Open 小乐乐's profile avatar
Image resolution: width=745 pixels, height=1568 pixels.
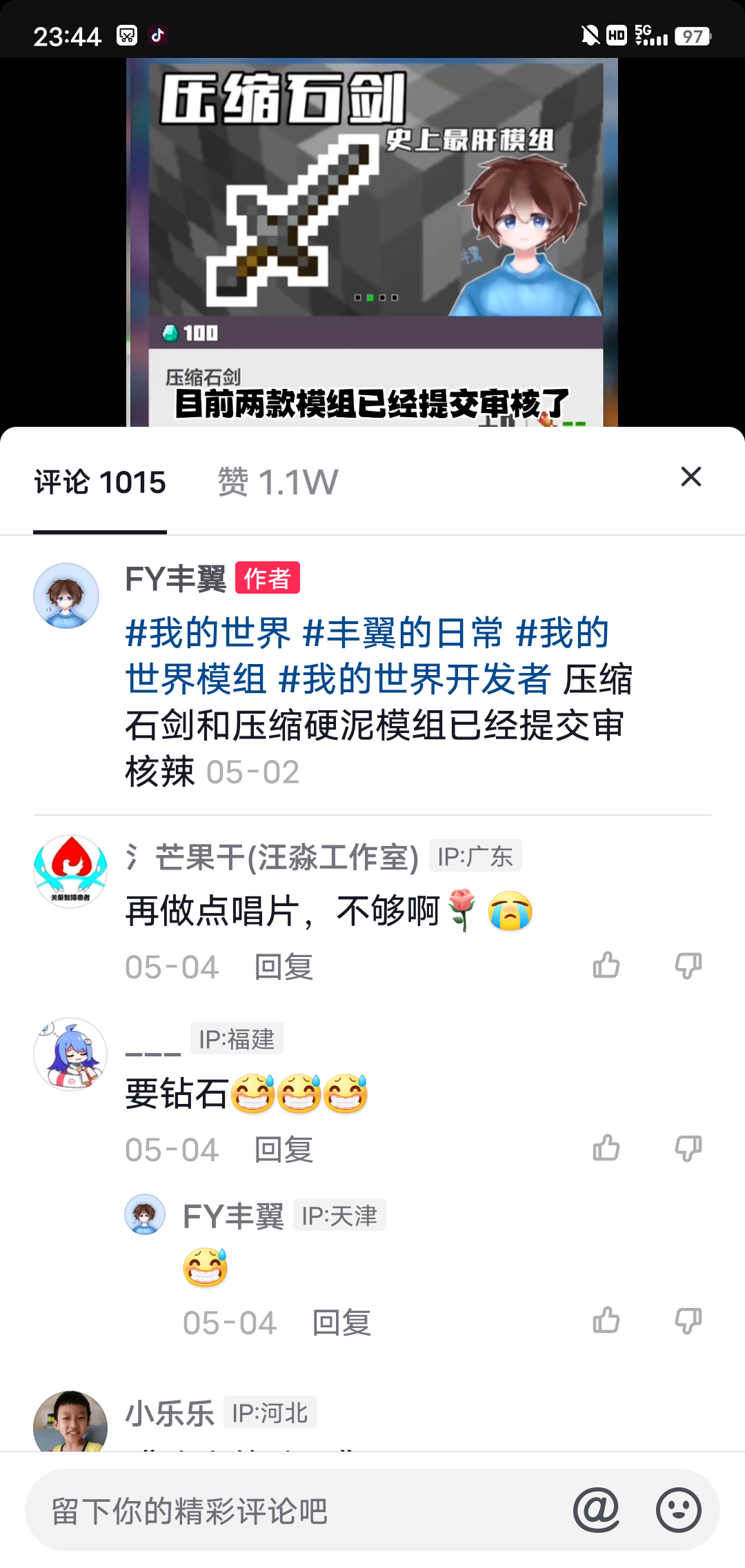[70, 1422]
